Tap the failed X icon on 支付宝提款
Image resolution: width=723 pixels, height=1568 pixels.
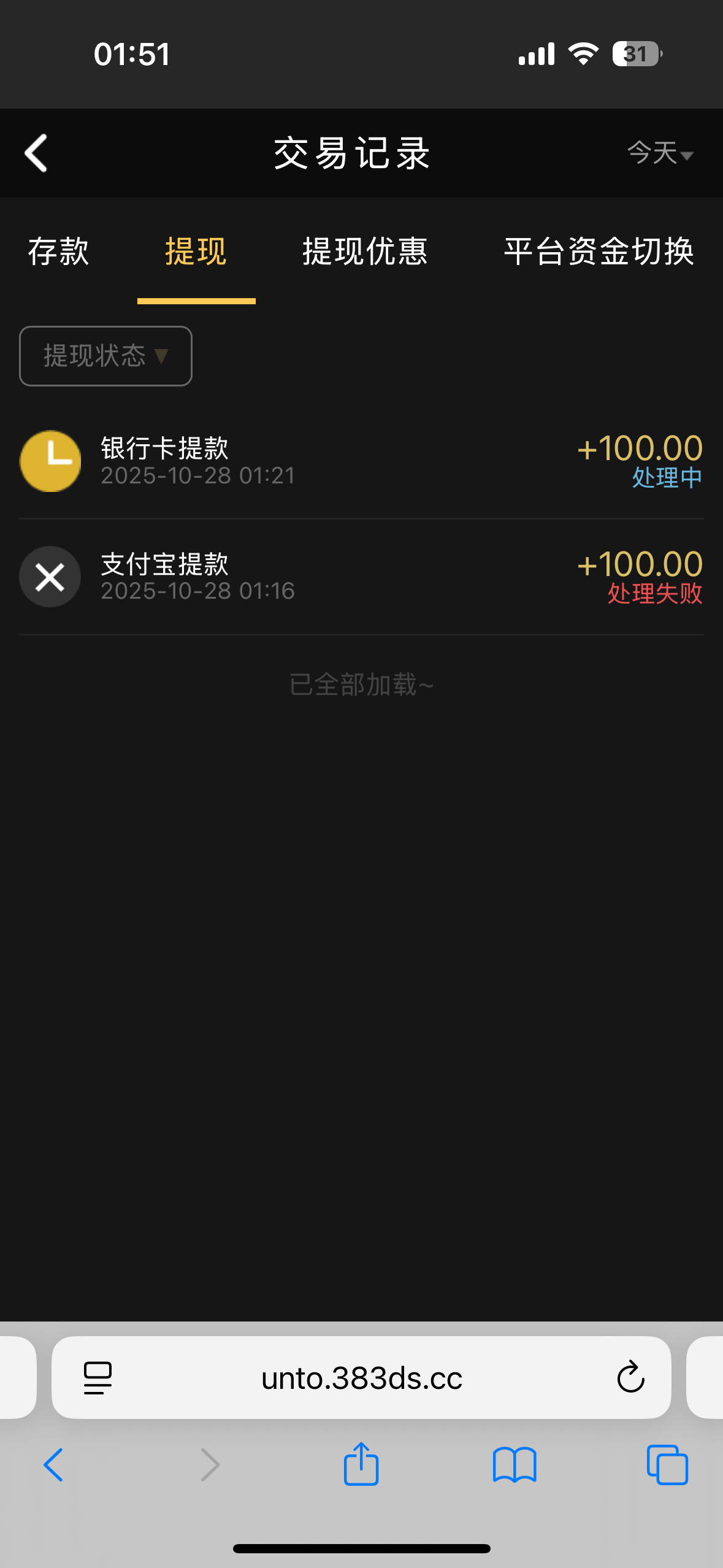(50, 577)
